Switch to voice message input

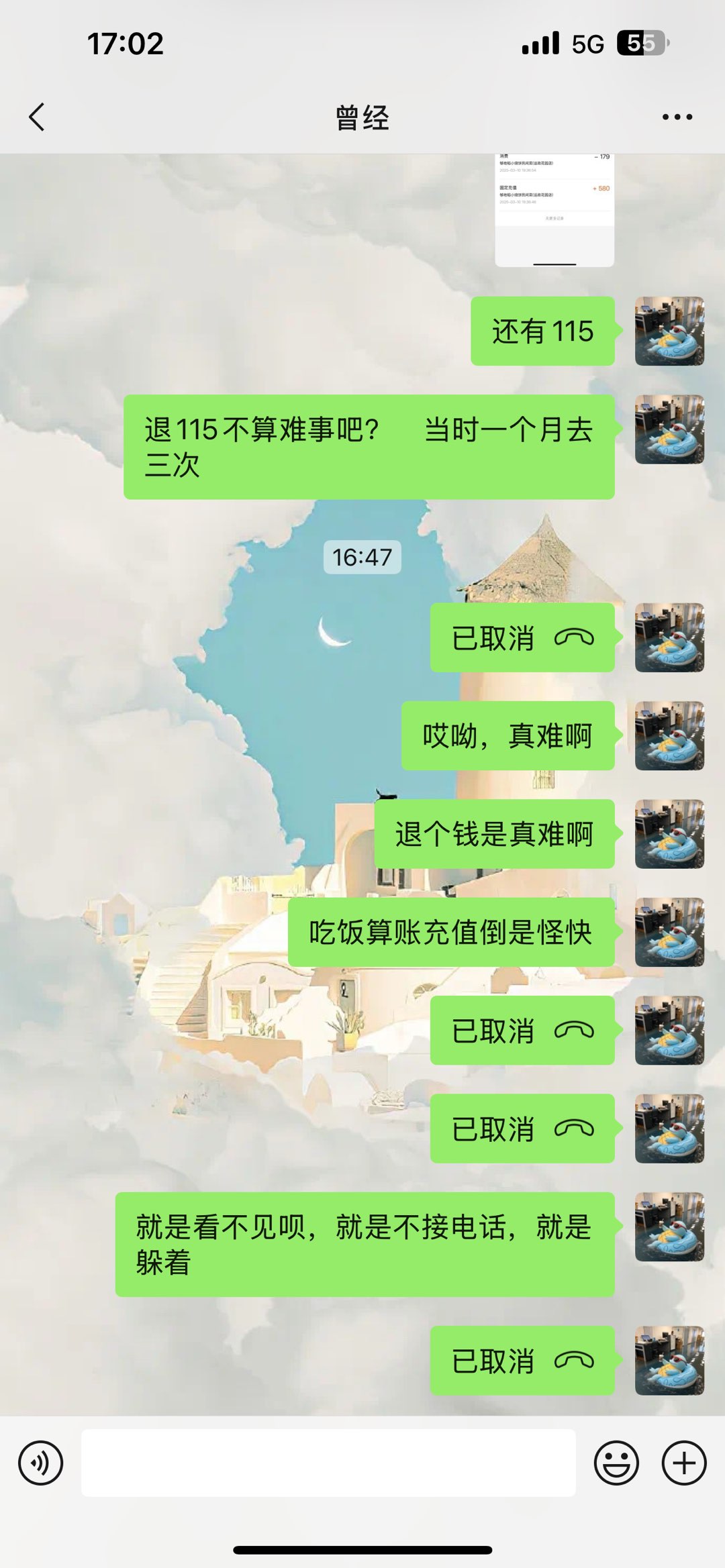(x=41, y=1463)
